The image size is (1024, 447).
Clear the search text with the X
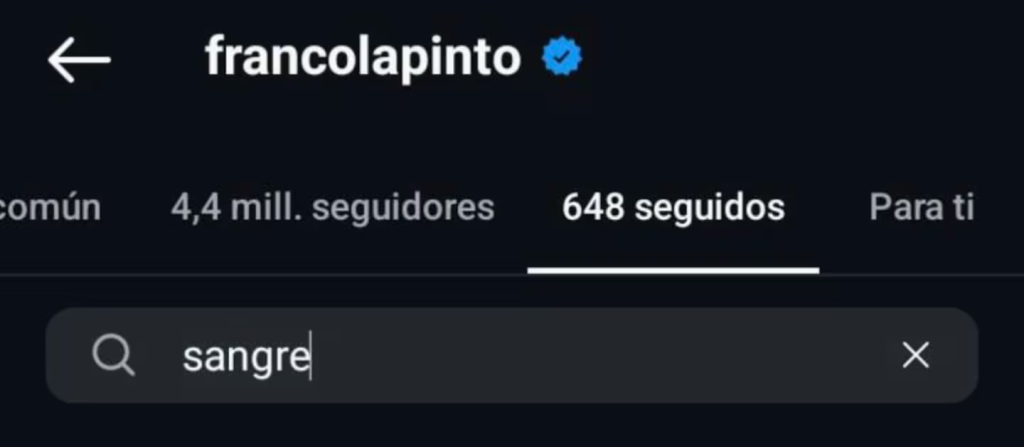(x=915, y=355)
